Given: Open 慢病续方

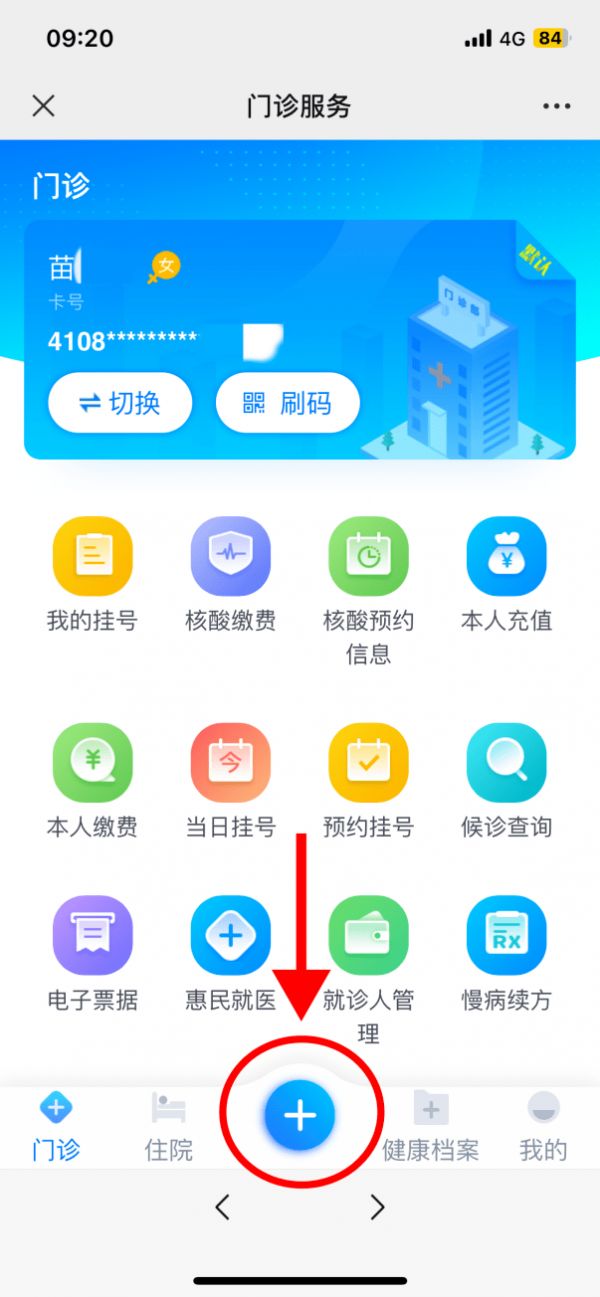Looking at the screenshot, I should pos(506,955).
